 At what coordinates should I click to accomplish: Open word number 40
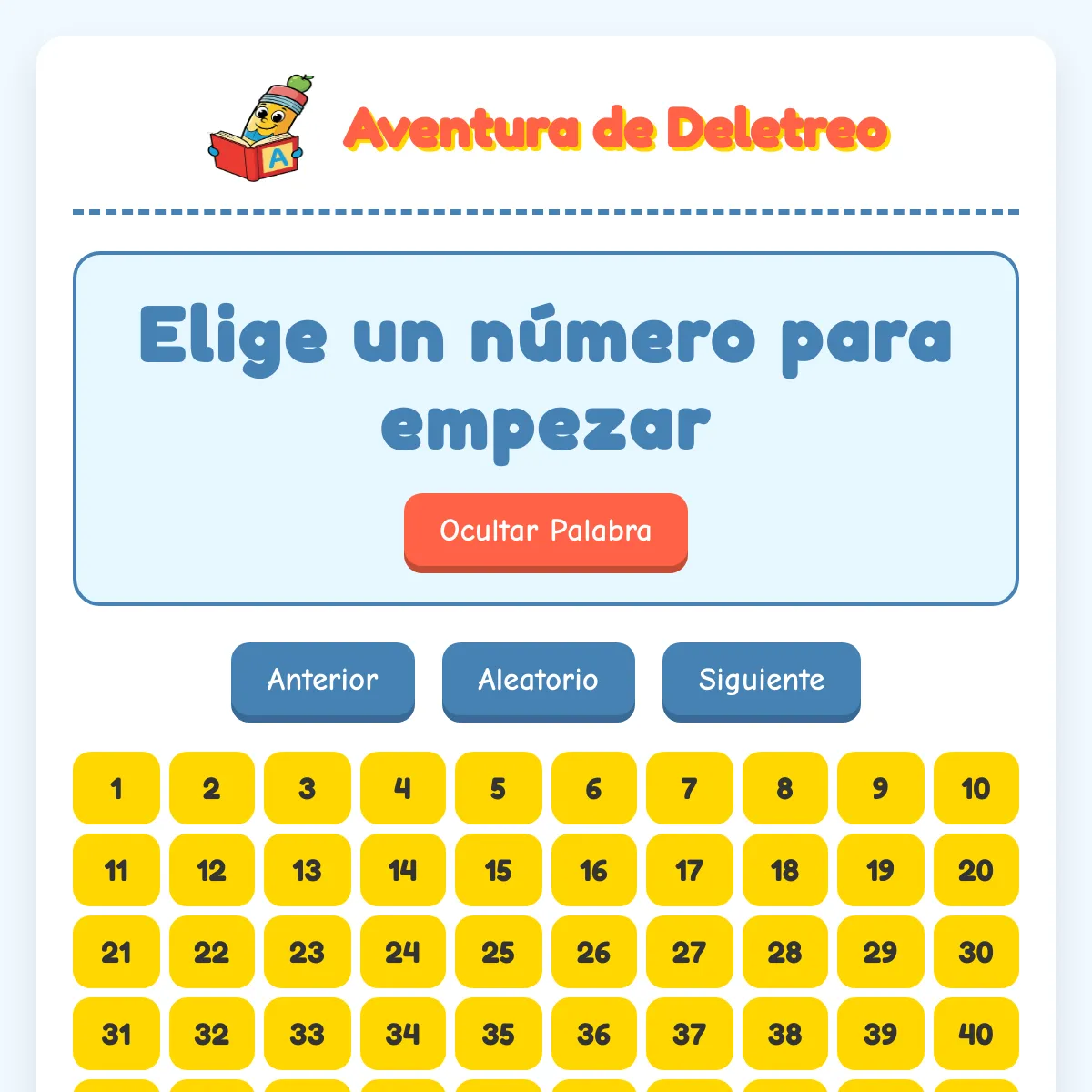point(976,1034)
